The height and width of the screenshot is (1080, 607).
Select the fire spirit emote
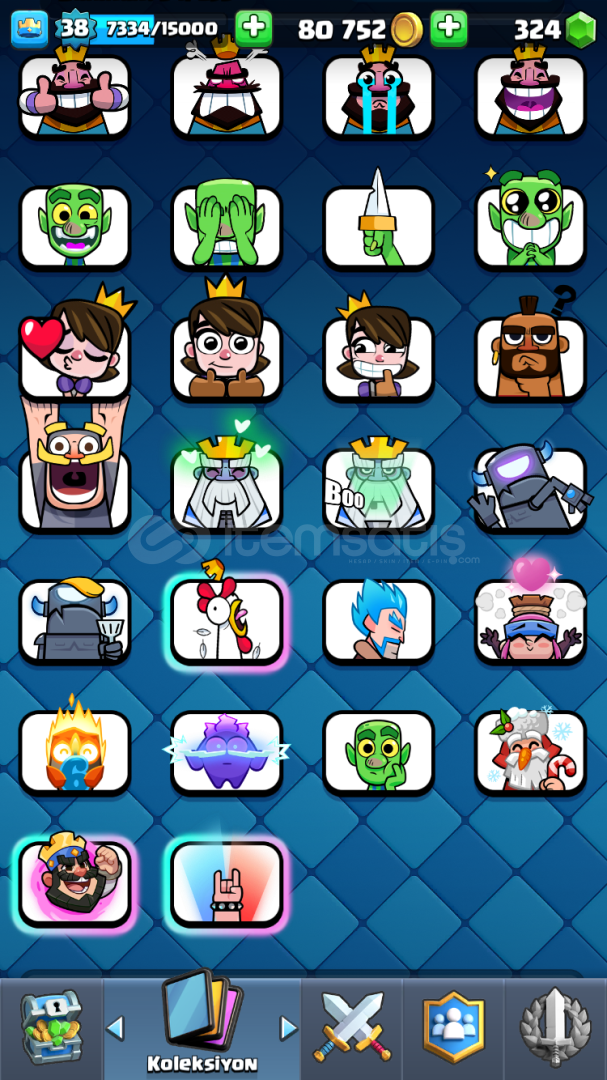[x=75, y=752]
